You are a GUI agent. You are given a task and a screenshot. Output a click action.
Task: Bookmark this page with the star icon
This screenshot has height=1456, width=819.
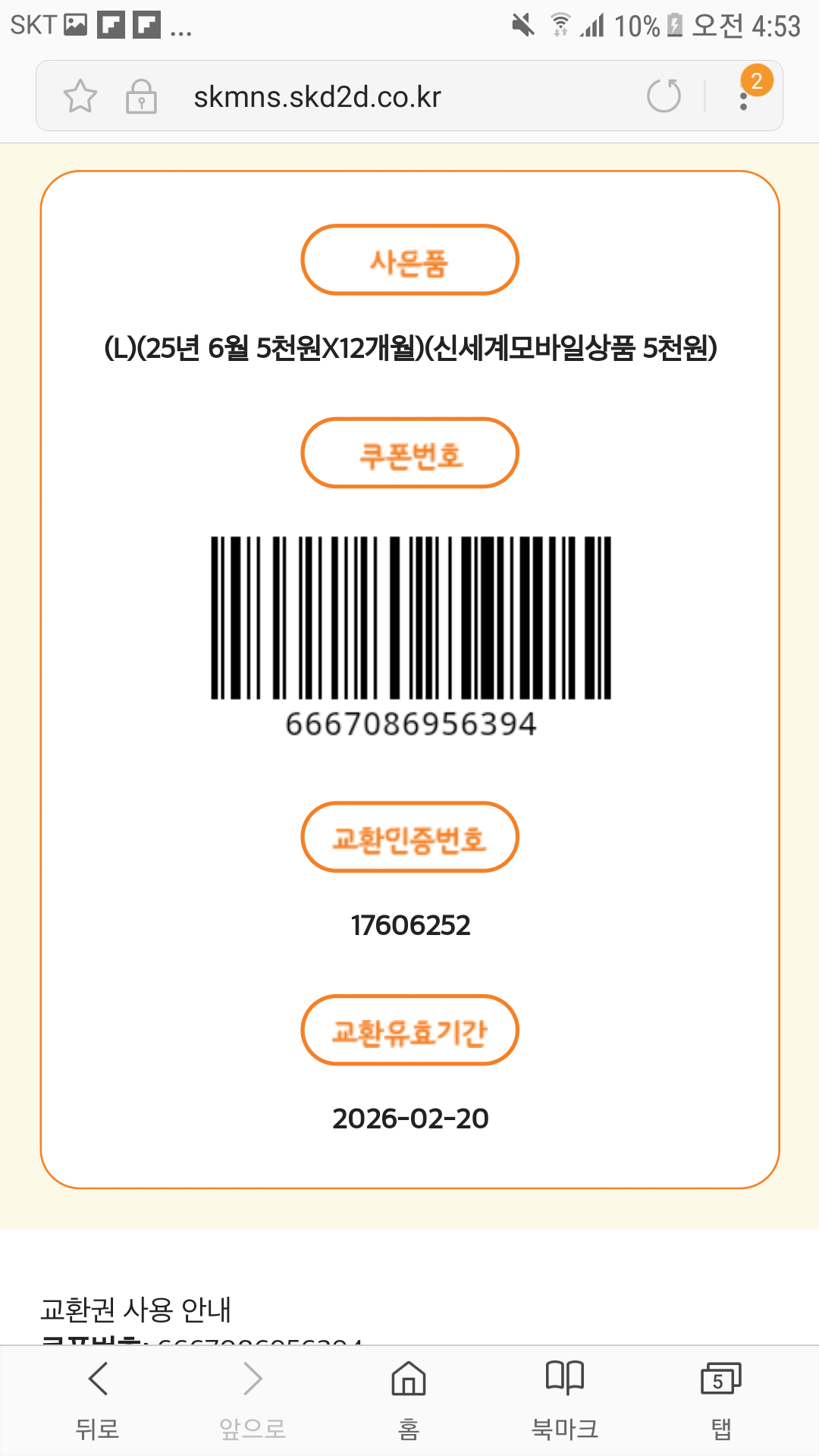(x=80, y=96)
